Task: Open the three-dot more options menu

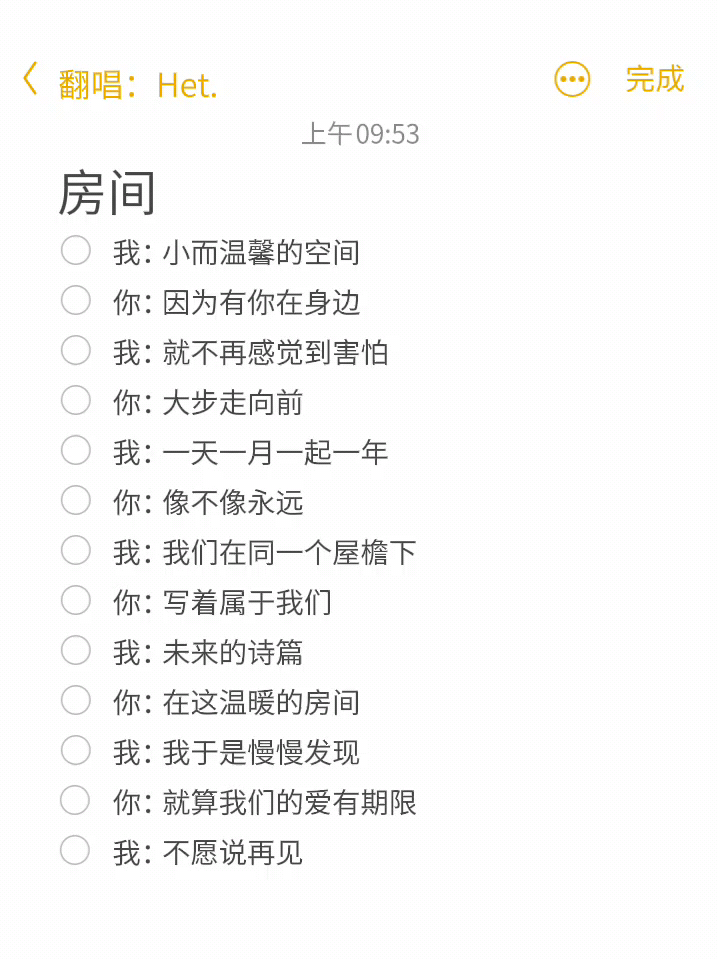Action: [572, 79]
